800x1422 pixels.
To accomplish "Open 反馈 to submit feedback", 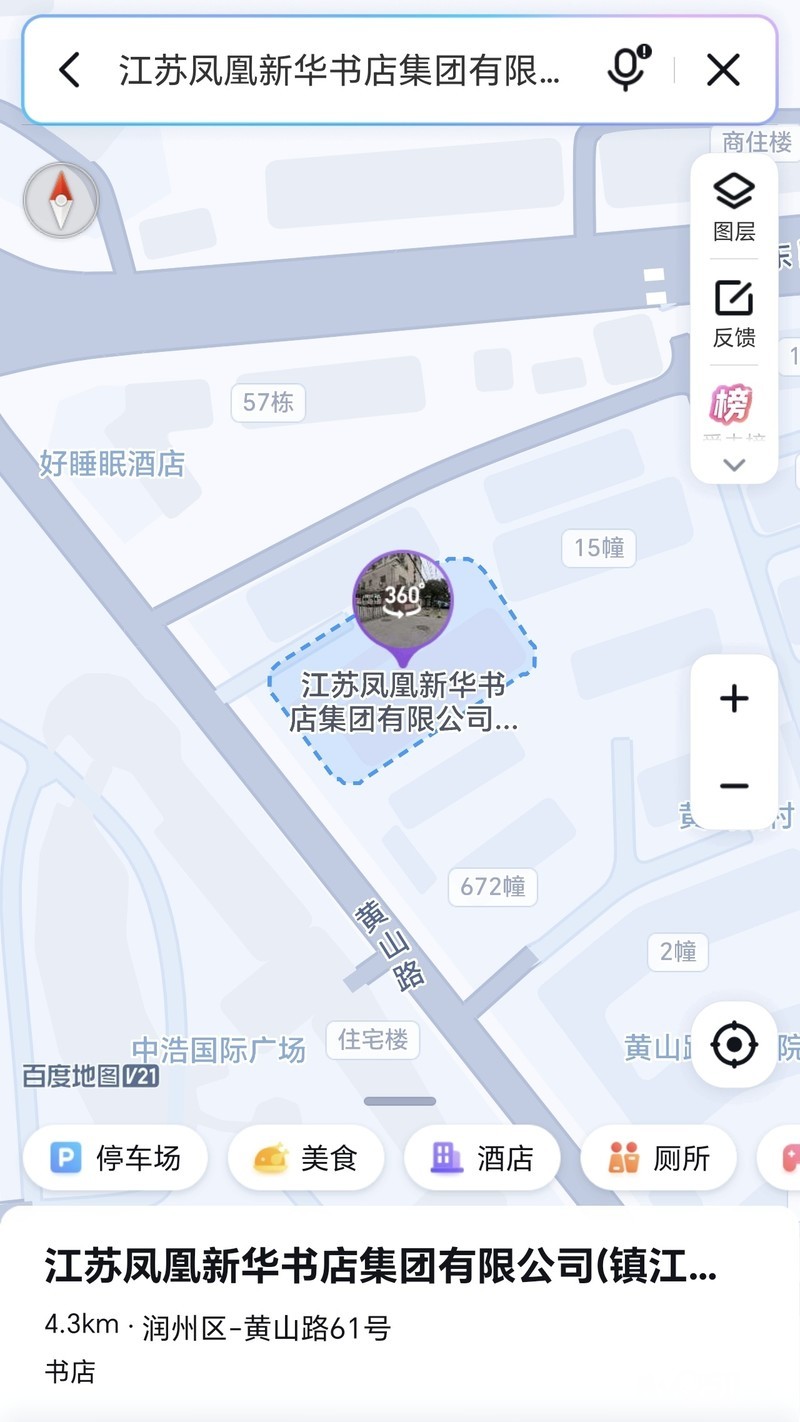I will coord(734,313).
